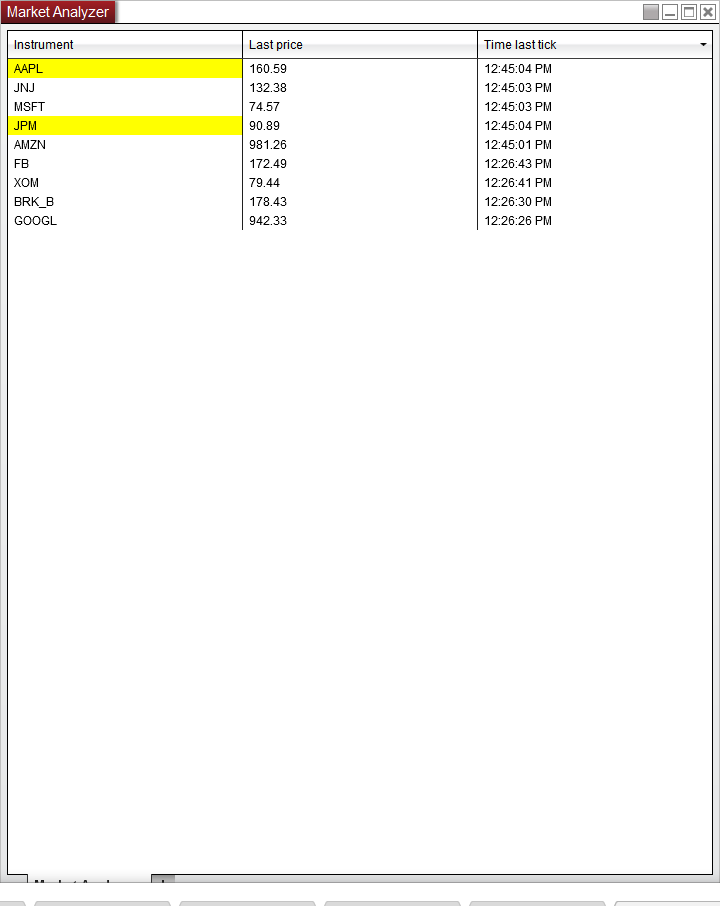
Task: Maximize the Market Analyzer window
Action: coord(689,12)
